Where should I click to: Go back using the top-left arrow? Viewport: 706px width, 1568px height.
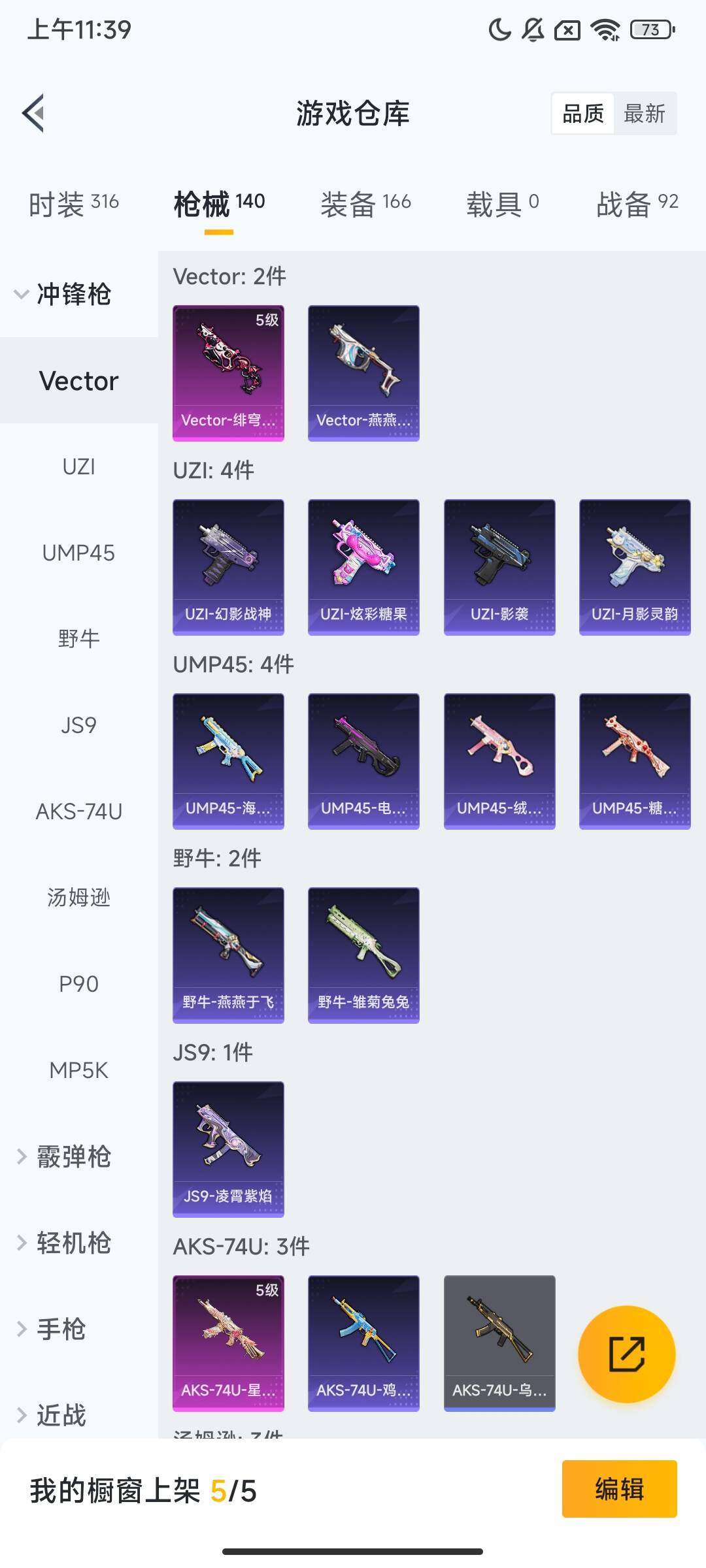(33, 113)
